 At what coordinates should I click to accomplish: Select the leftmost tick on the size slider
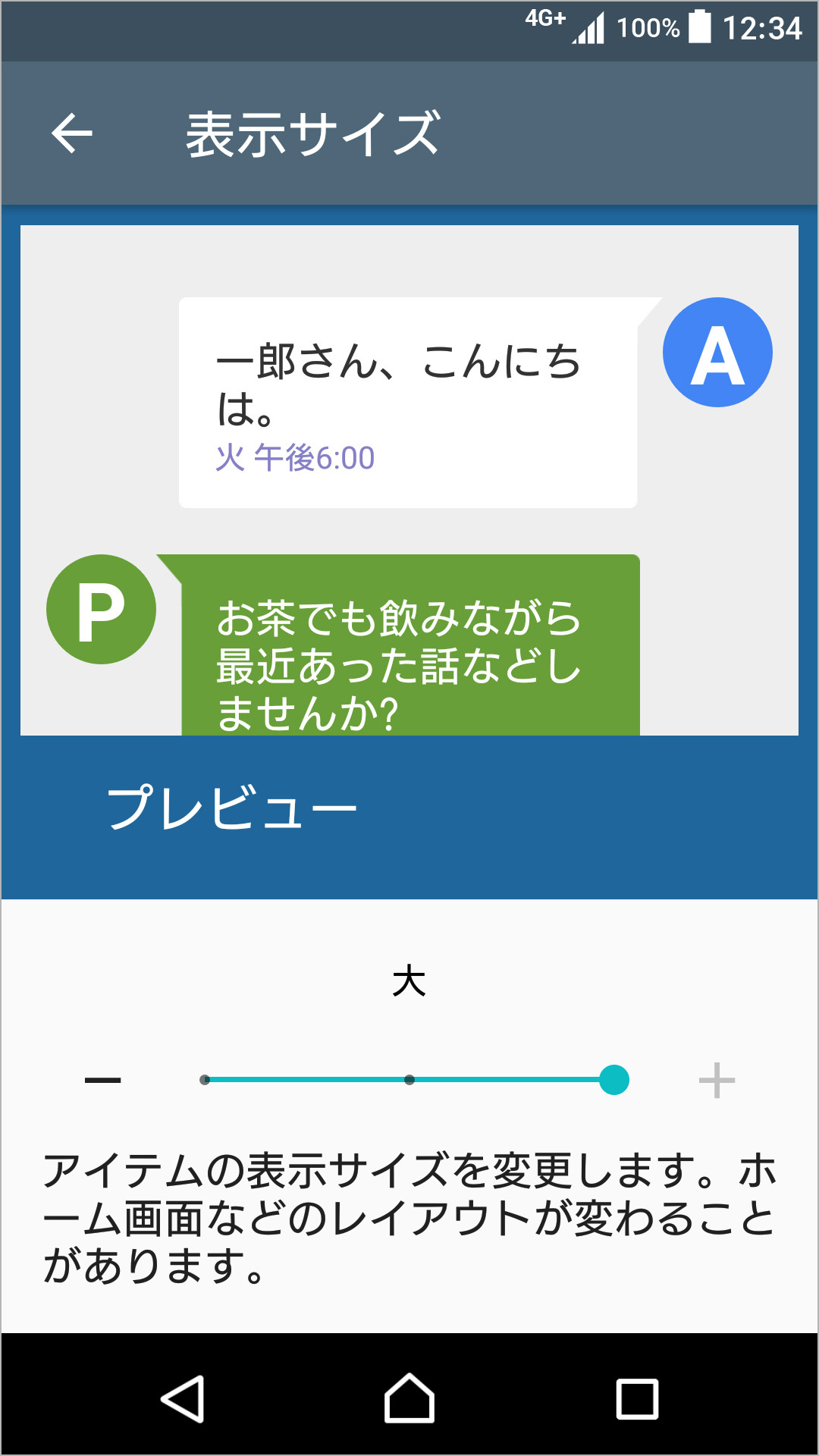pos(205,1079)
